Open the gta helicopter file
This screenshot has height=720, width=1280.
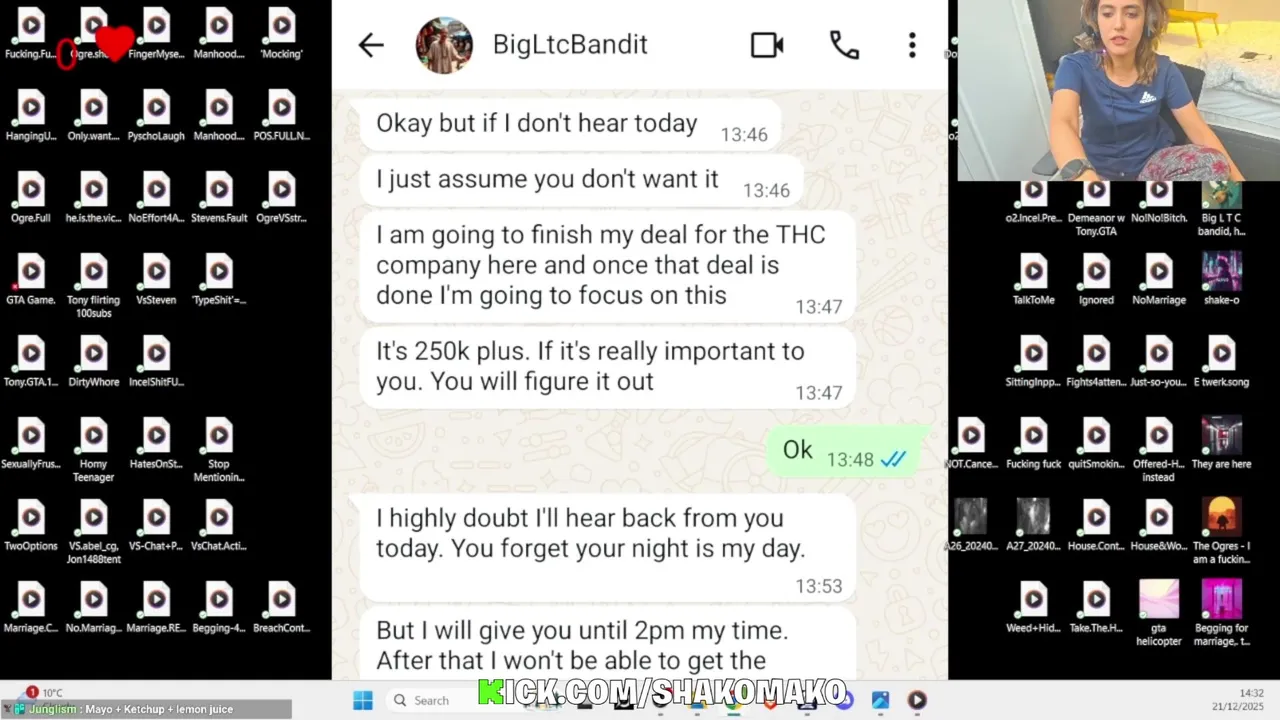(x=1159, y=600)
